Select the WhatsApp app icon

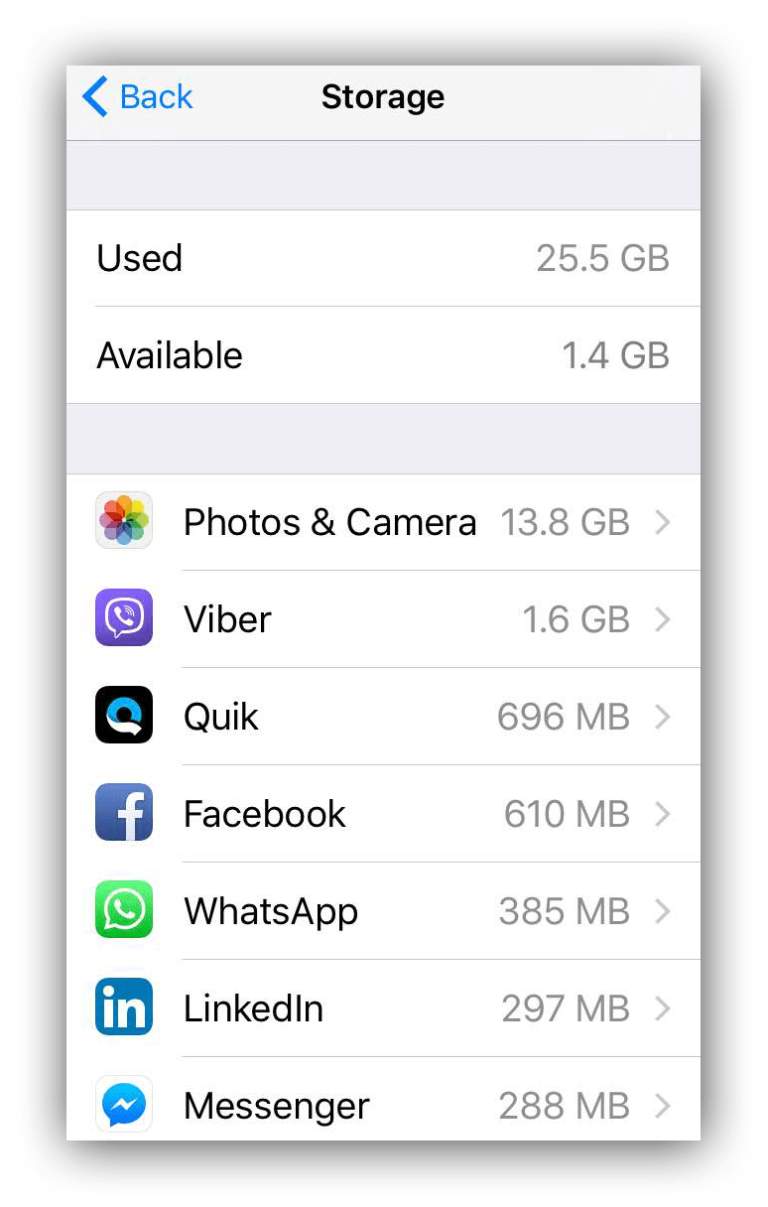(x=123, y=909)
